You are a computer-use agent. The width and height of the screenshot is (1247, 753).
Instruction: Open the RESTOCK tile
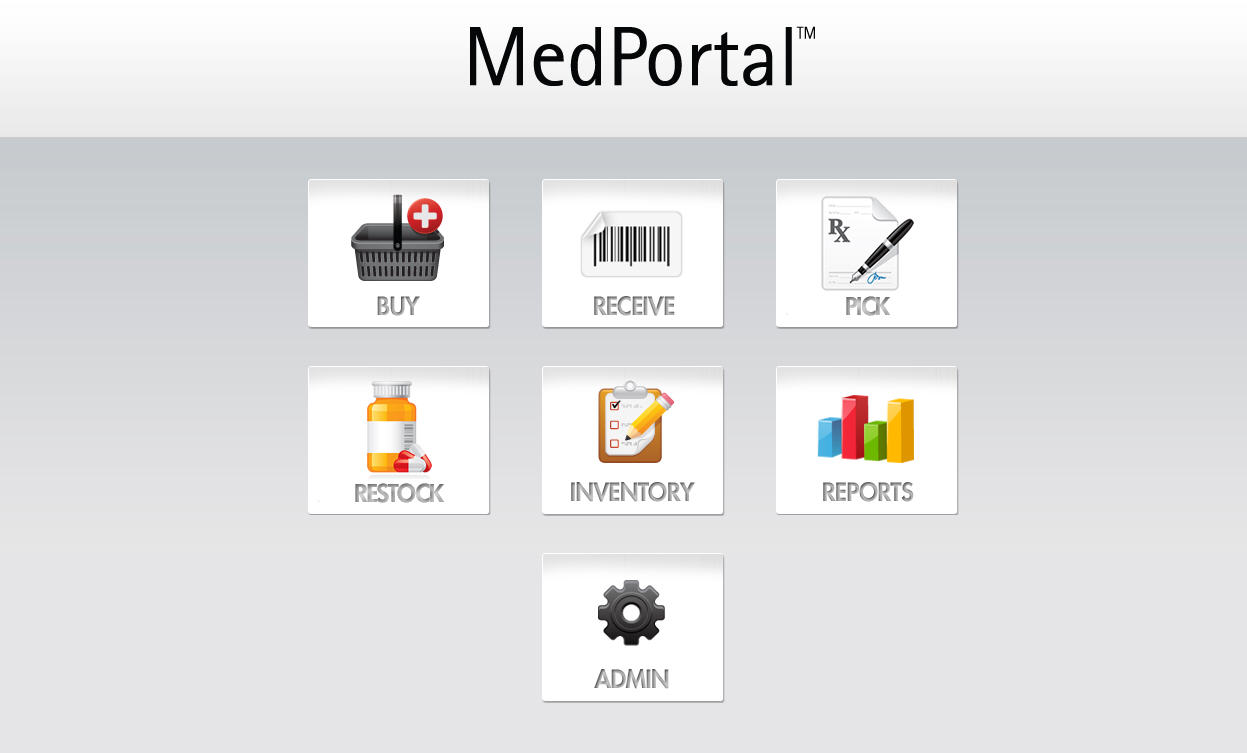click(x=398, y=440)
